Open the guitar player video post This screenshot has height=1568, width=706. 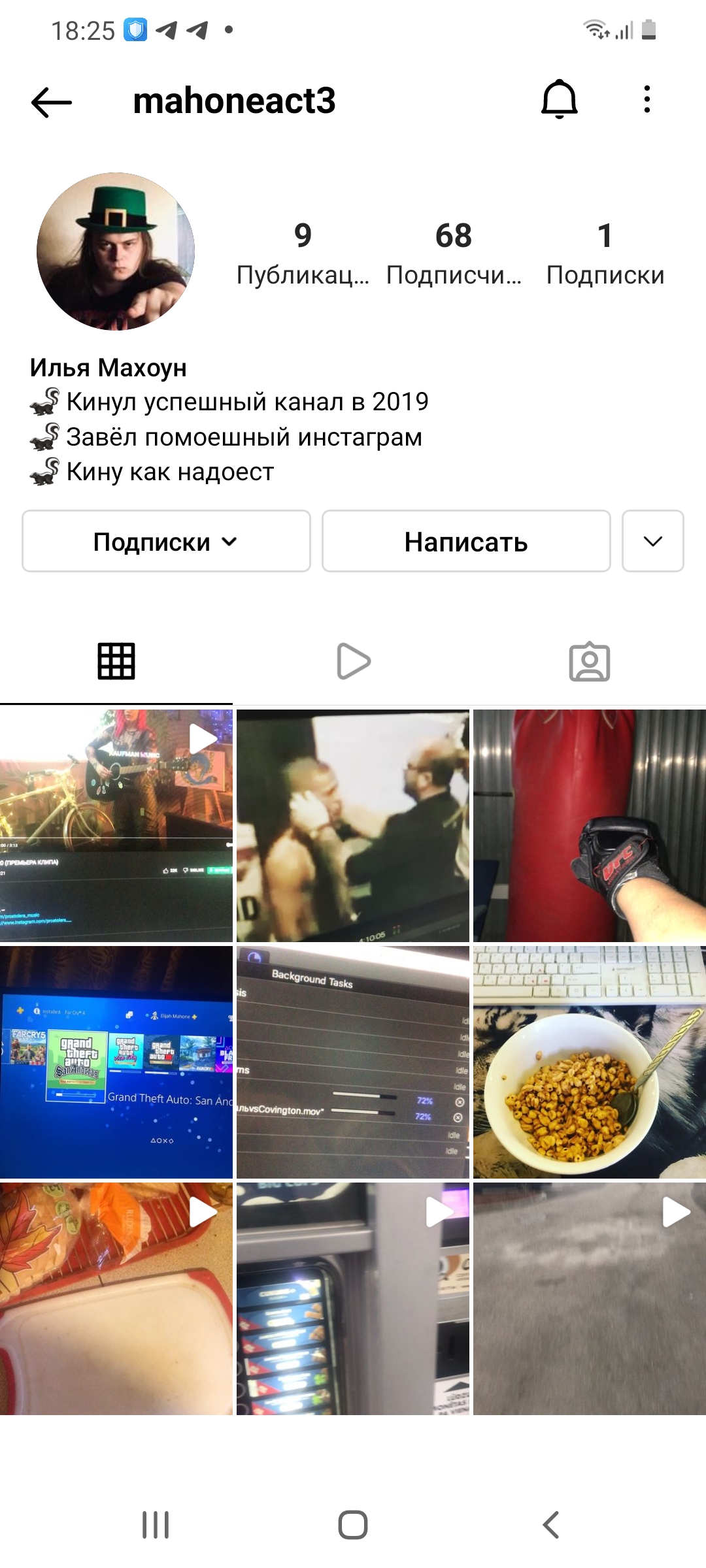[x=116, y=826]
